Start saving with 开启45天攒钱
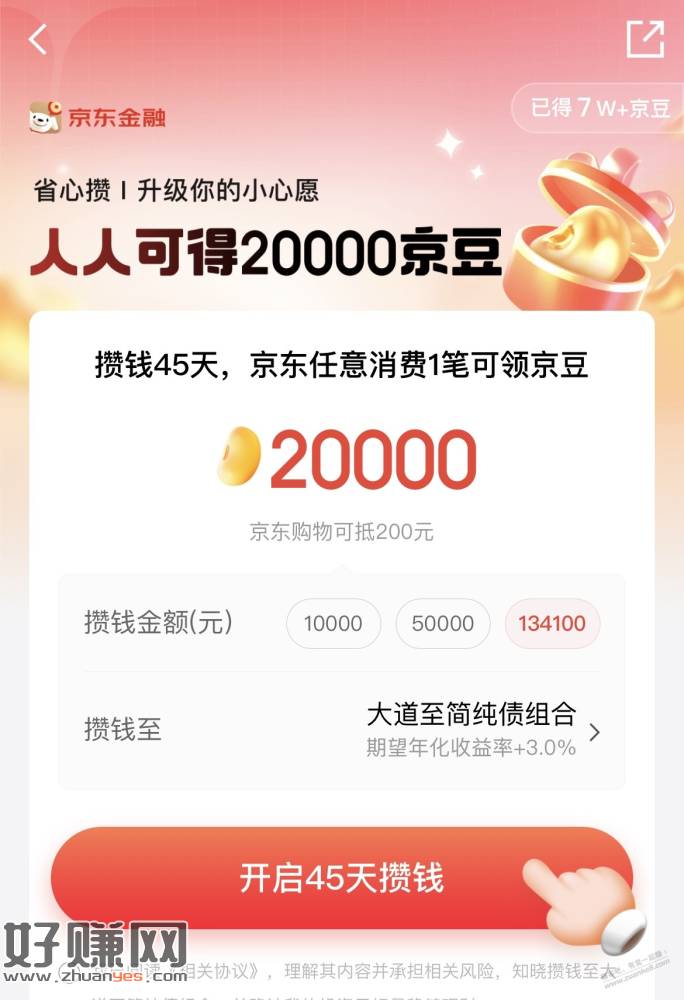Screen dimensions: 684x1000 341,879
